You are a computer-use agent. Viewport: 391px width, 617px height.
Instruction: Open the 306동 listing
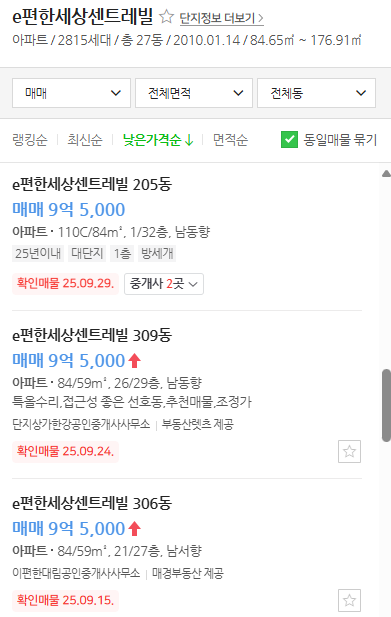pyautogui.click(x=92, y=503)
